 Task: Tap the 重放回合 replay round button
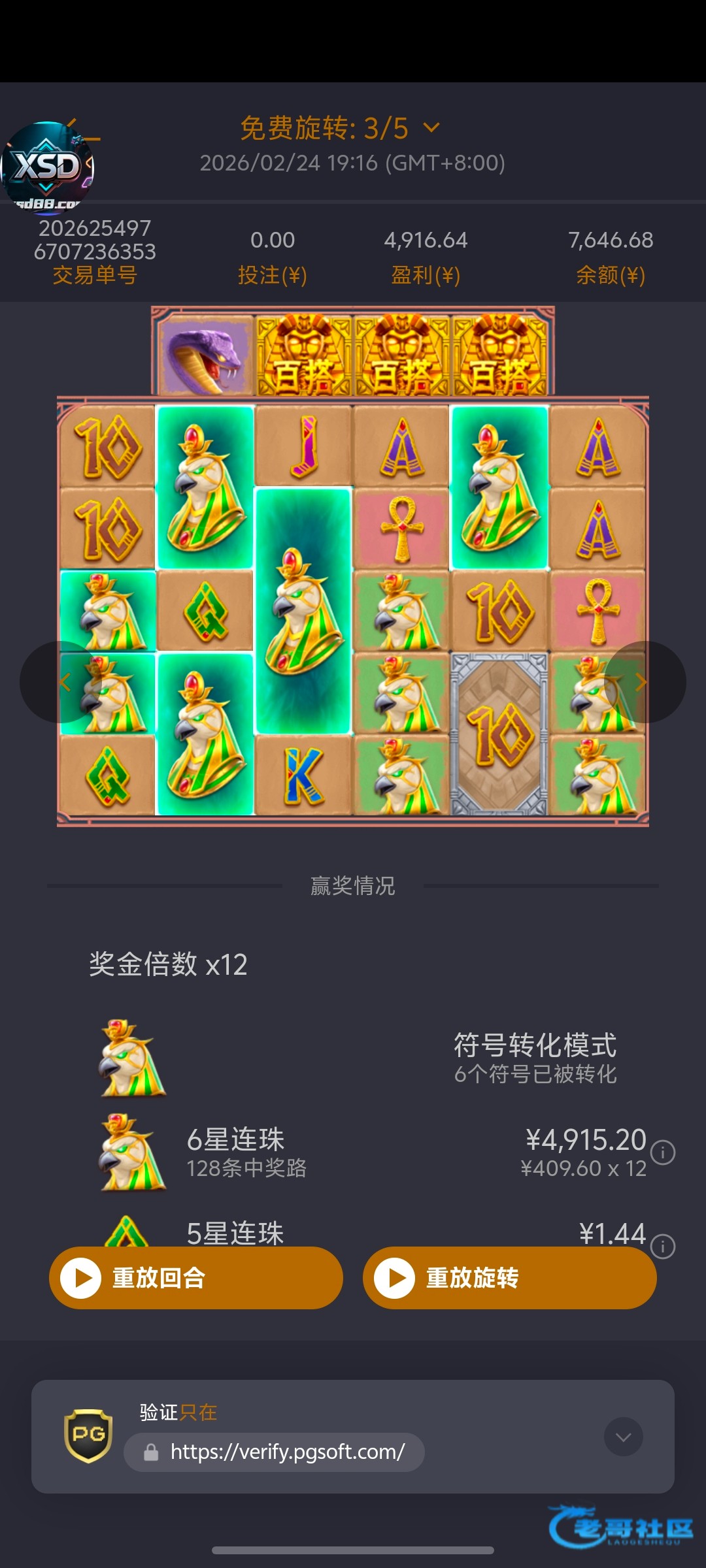pyautogui.click(x=196, y=1277)
